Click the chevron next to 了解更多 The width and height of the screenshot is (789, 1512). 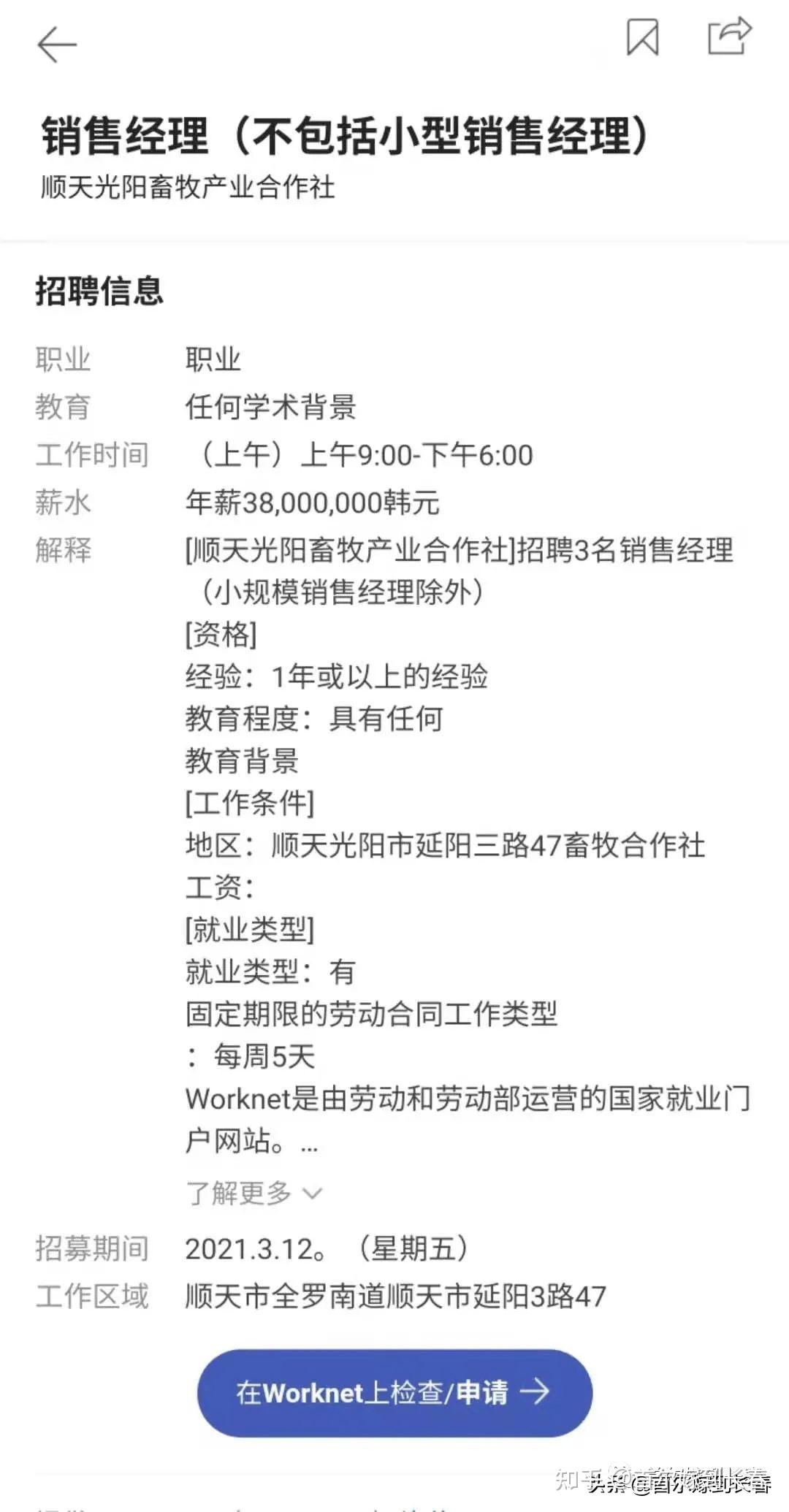click(x=313, y=1195)
